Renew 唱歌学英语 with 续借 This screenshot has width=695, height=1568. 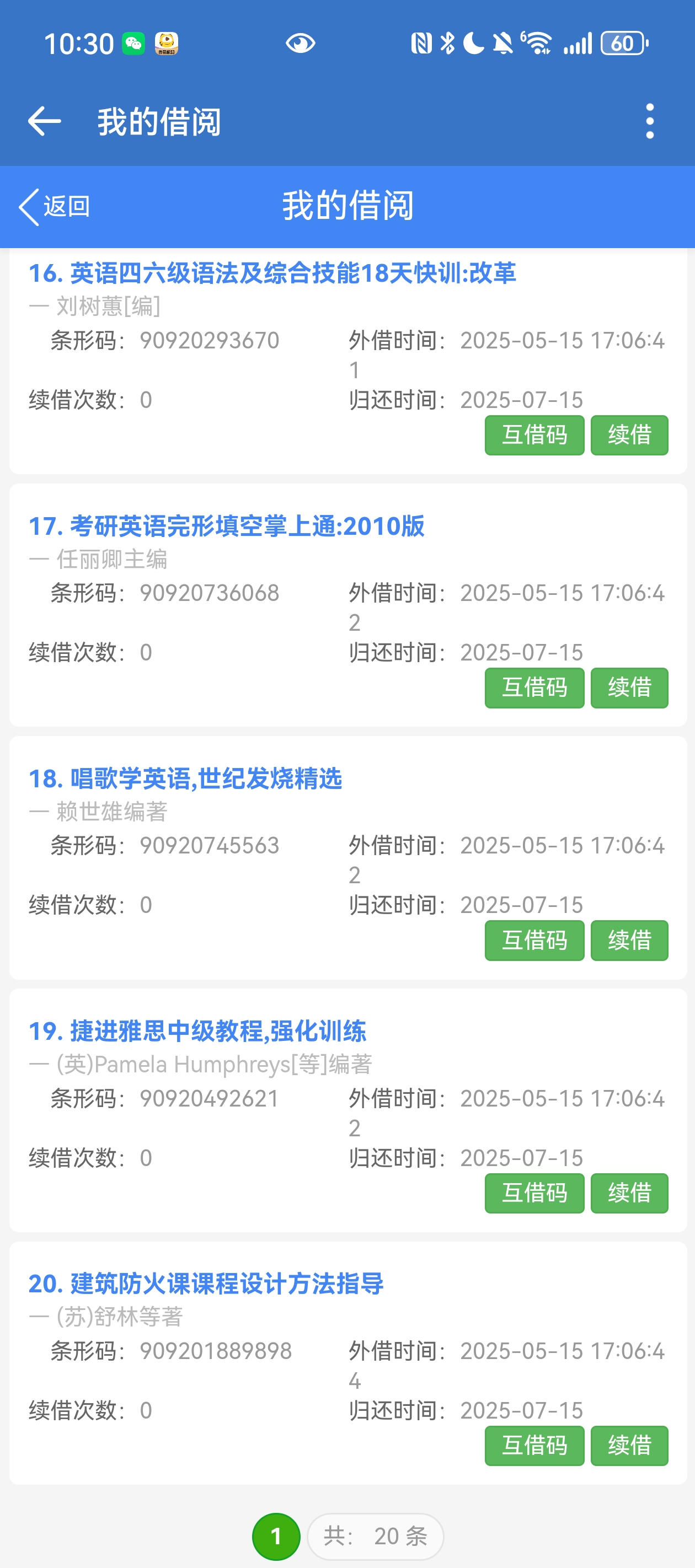pos(629,941)
